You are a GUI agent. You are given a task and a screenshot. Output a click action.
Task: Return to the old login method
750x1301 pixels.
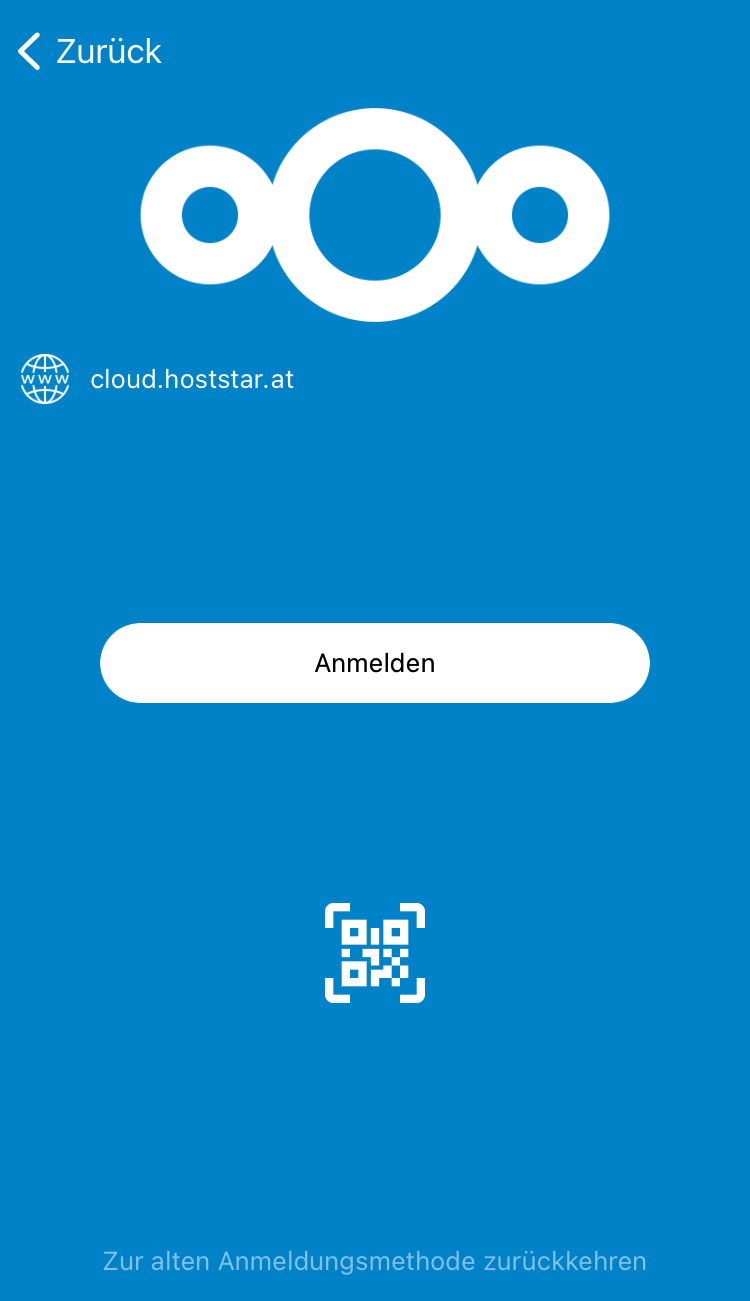pos(375,1261)
